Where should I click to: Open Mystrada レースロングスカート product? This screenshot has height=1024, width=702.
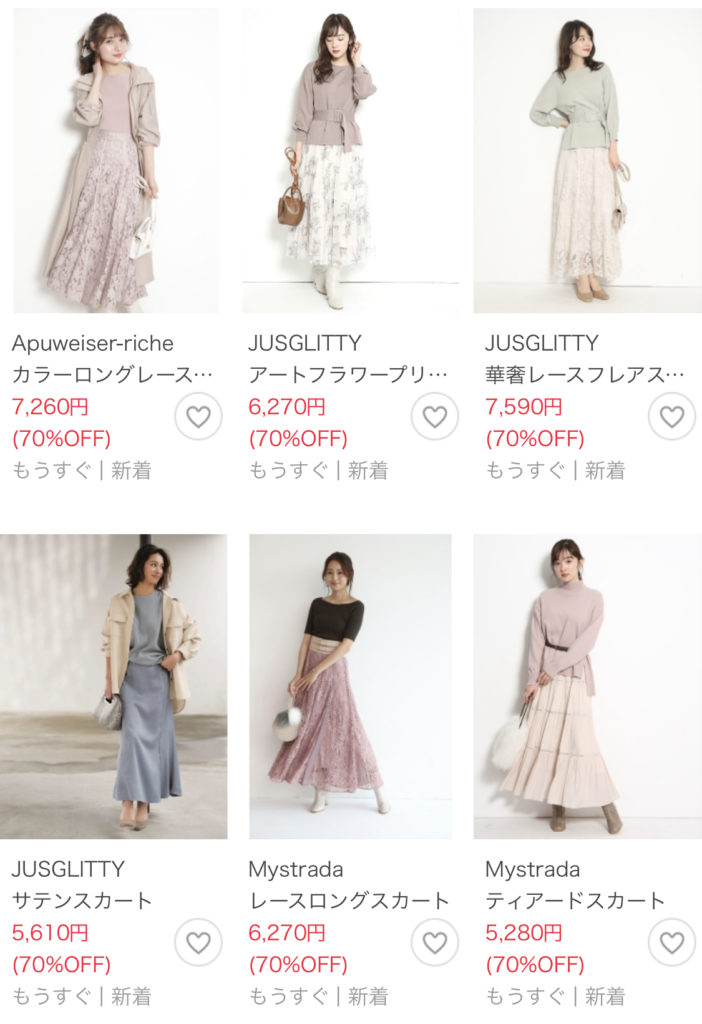pos(350,686)
